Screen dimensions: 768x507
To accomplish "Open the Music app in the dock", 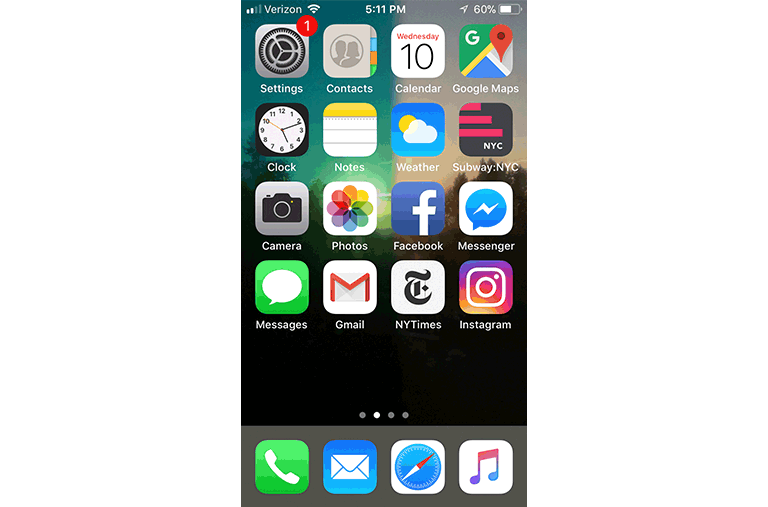I will 486,466.
